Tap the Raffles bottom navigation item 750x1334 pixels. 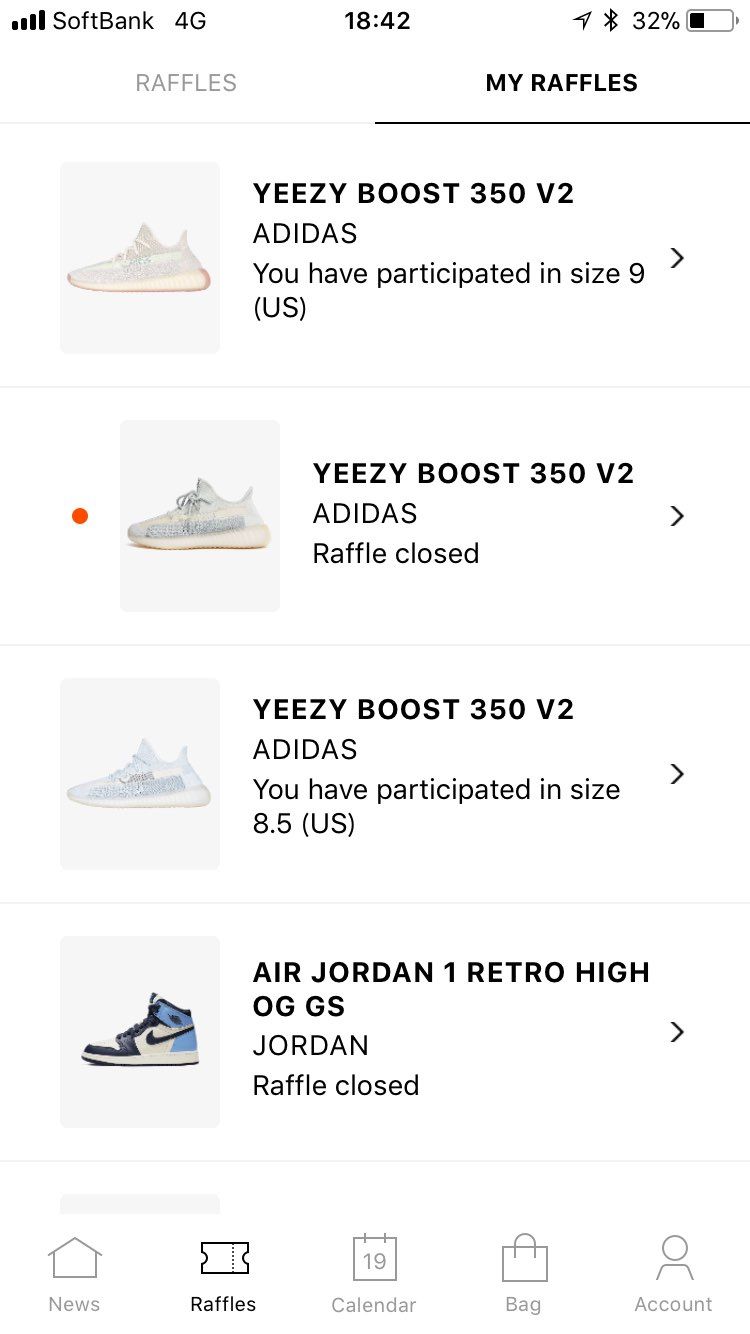(x=224, y=1274)
